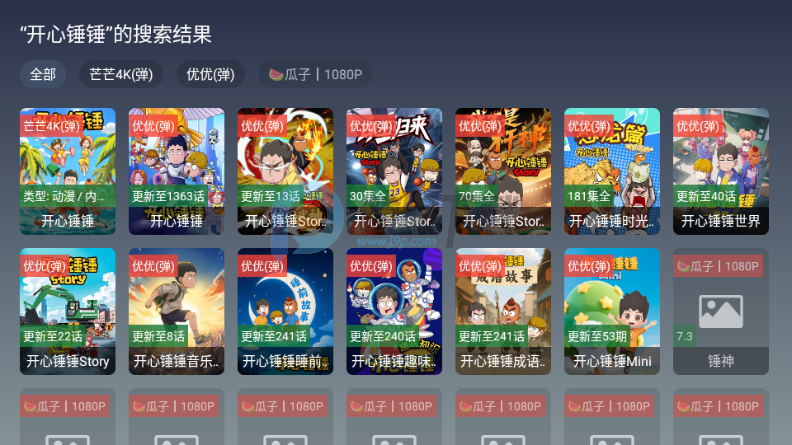The height and width of the screenshot is (445, 792).
Task: Open the 开心锤锤睡前 card
Action: click(x=285, y=311)
